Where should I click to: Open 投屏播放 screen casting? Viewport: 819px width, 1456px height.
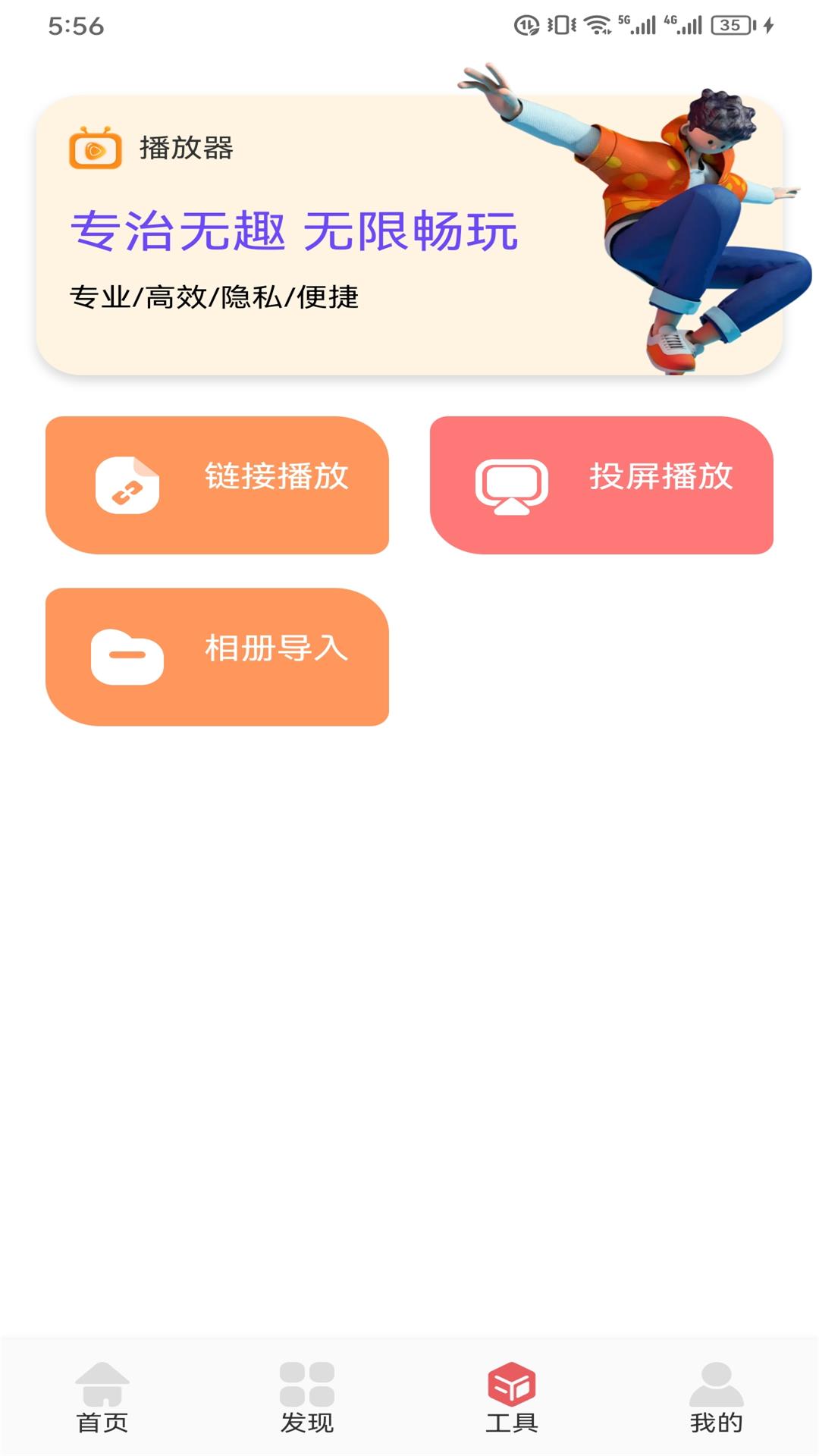[x=601, y=485]
